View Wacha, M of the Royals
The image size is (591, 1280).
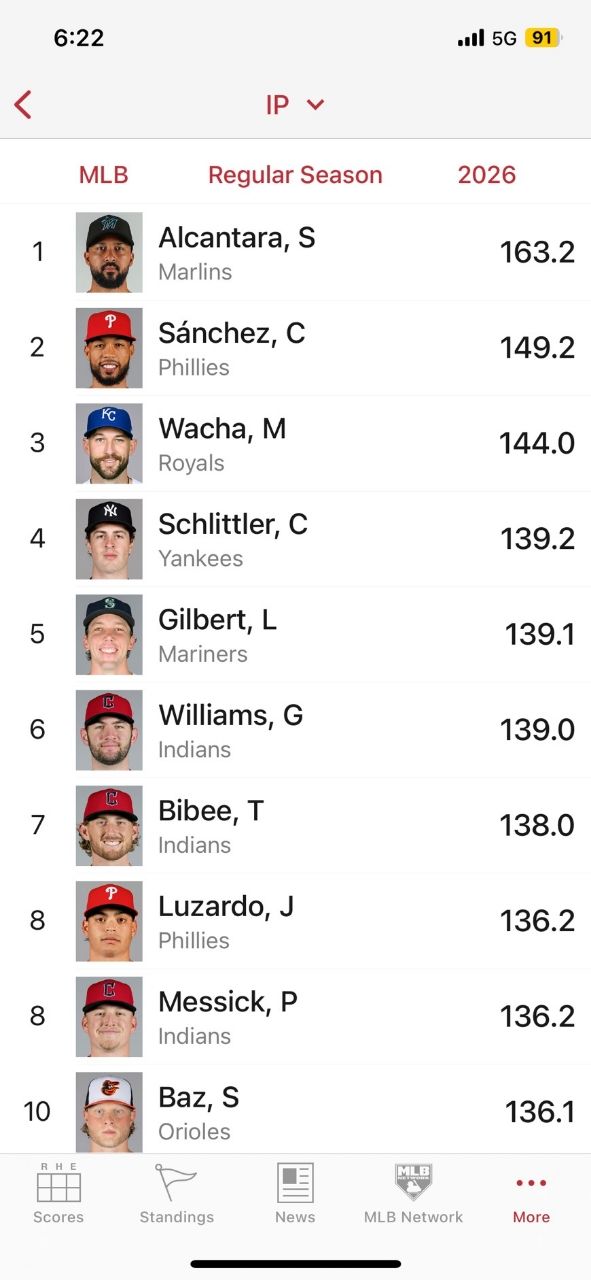tap(295, 443)
